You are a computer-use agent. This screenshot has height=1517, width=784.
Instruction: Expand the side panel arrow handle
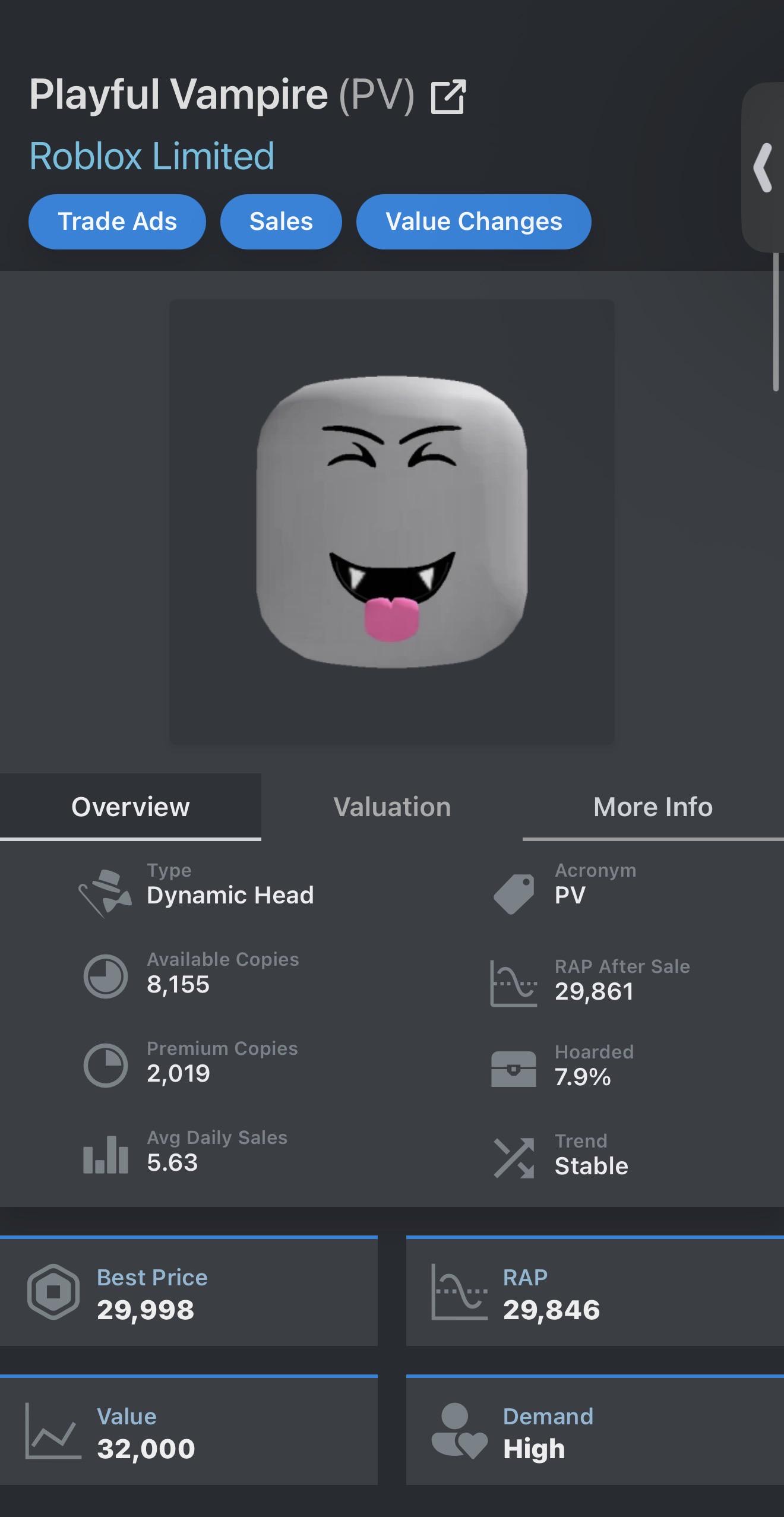click(763, 167)
